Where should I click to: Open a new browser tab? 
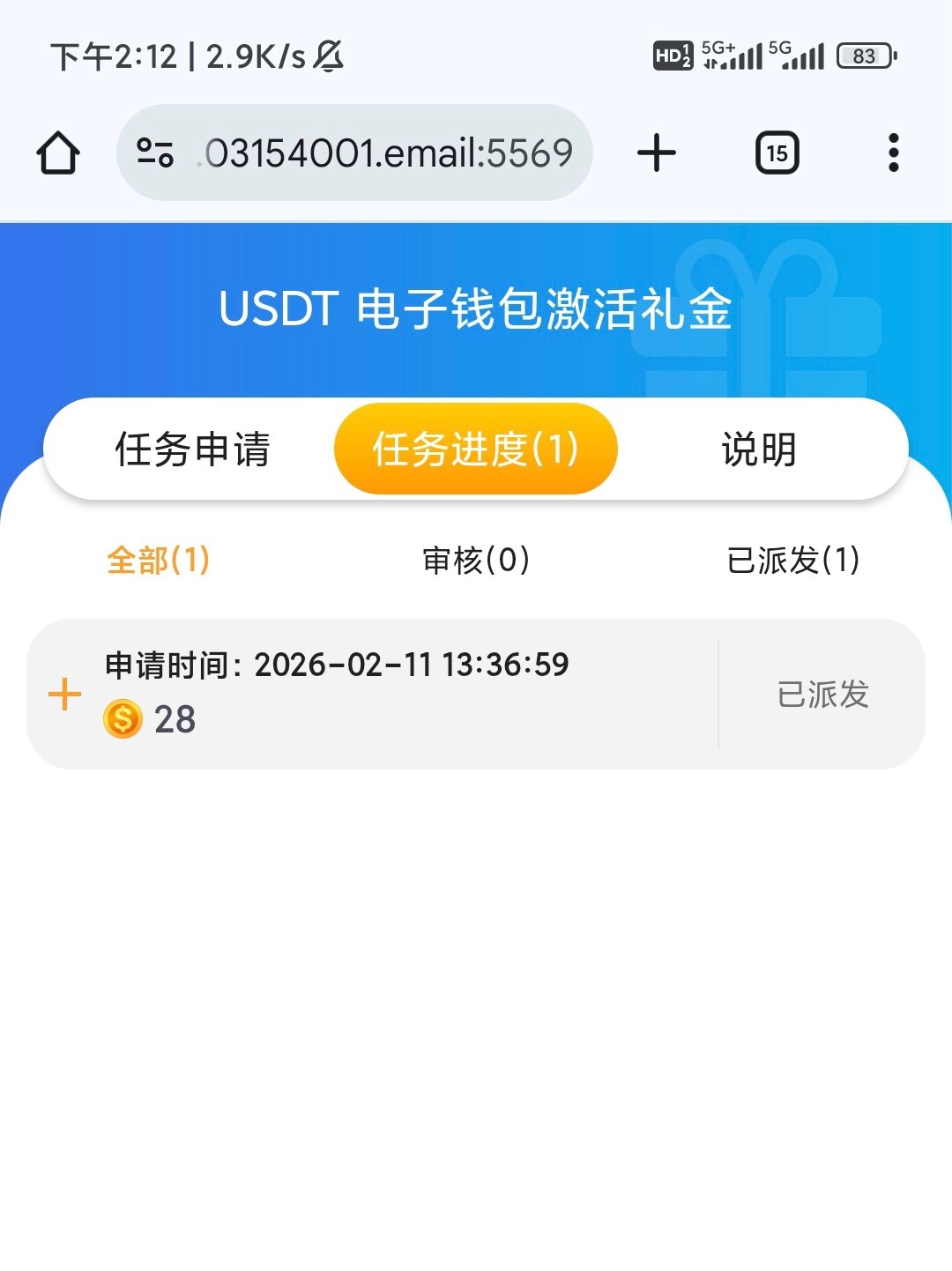coord(657,153)
